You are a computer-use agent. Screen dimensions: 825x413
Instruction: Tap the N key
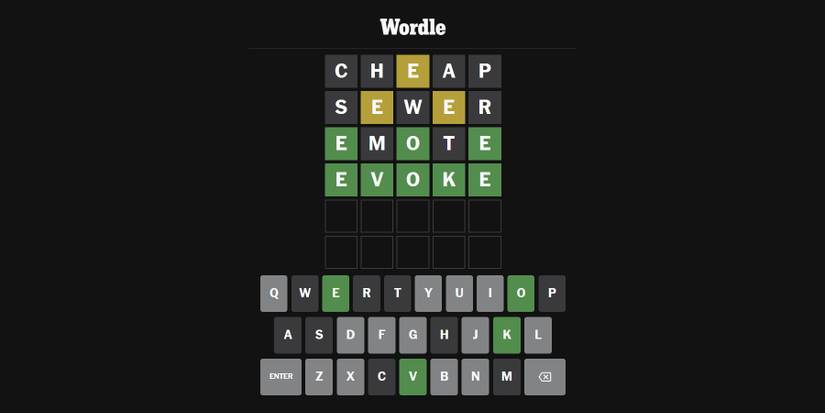click(x=475, y=377)
